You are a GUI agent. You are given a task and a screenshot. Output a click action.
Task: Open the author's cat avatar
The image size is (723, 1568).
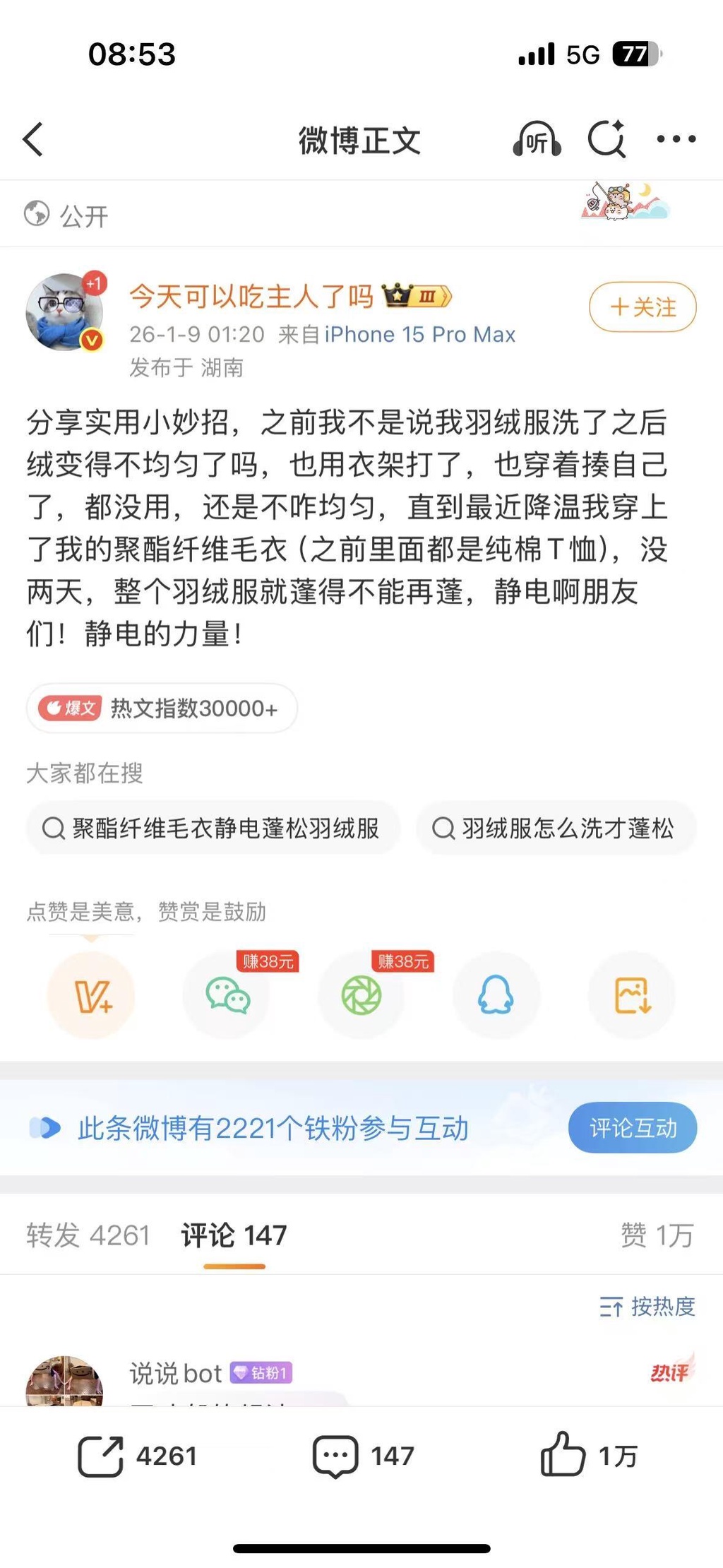64,312
